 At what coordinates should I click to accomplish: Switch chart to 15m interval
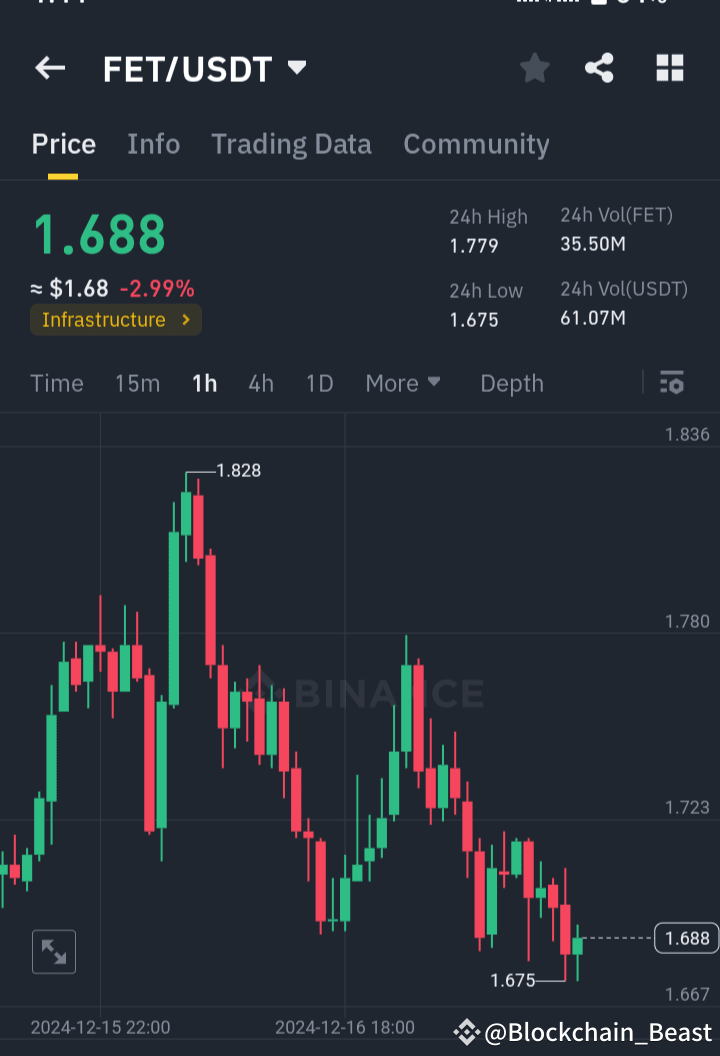137,383
